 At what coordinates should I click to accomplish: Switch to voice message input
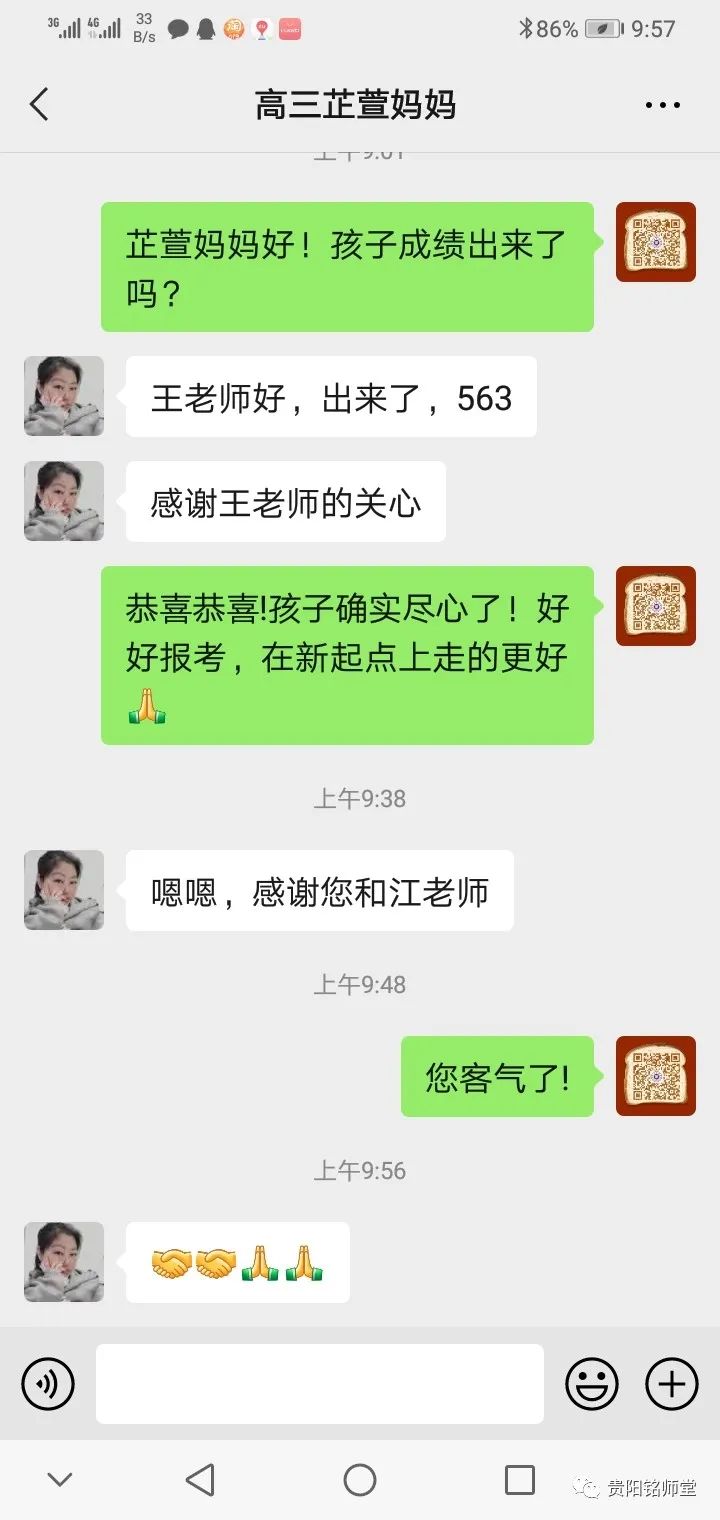(48, 1384)
